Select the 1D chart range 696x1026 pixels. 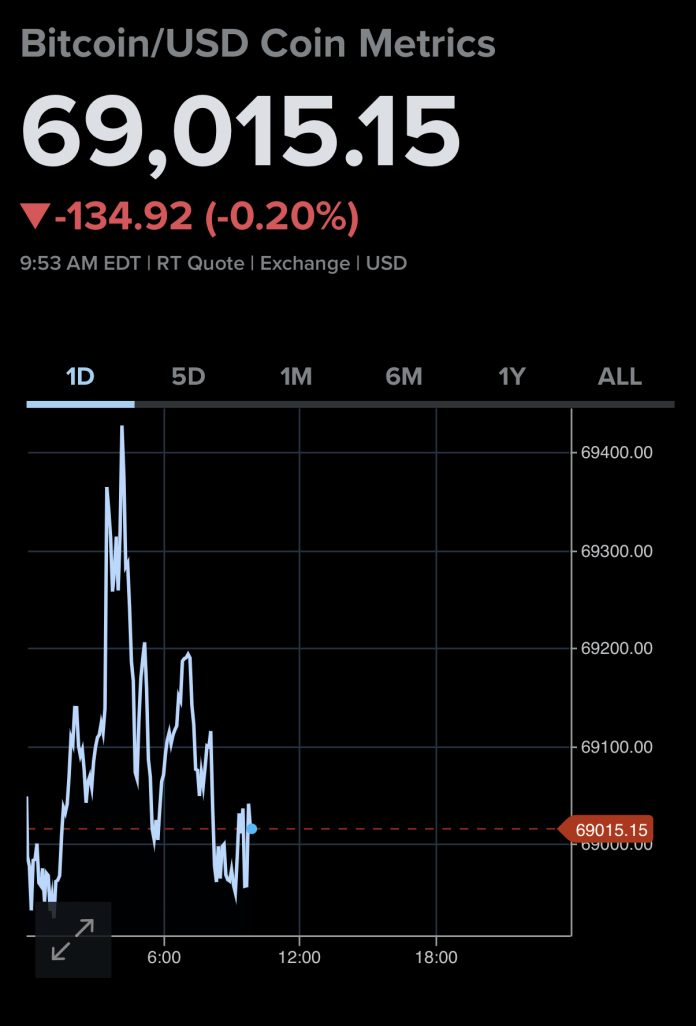[80, 377]
